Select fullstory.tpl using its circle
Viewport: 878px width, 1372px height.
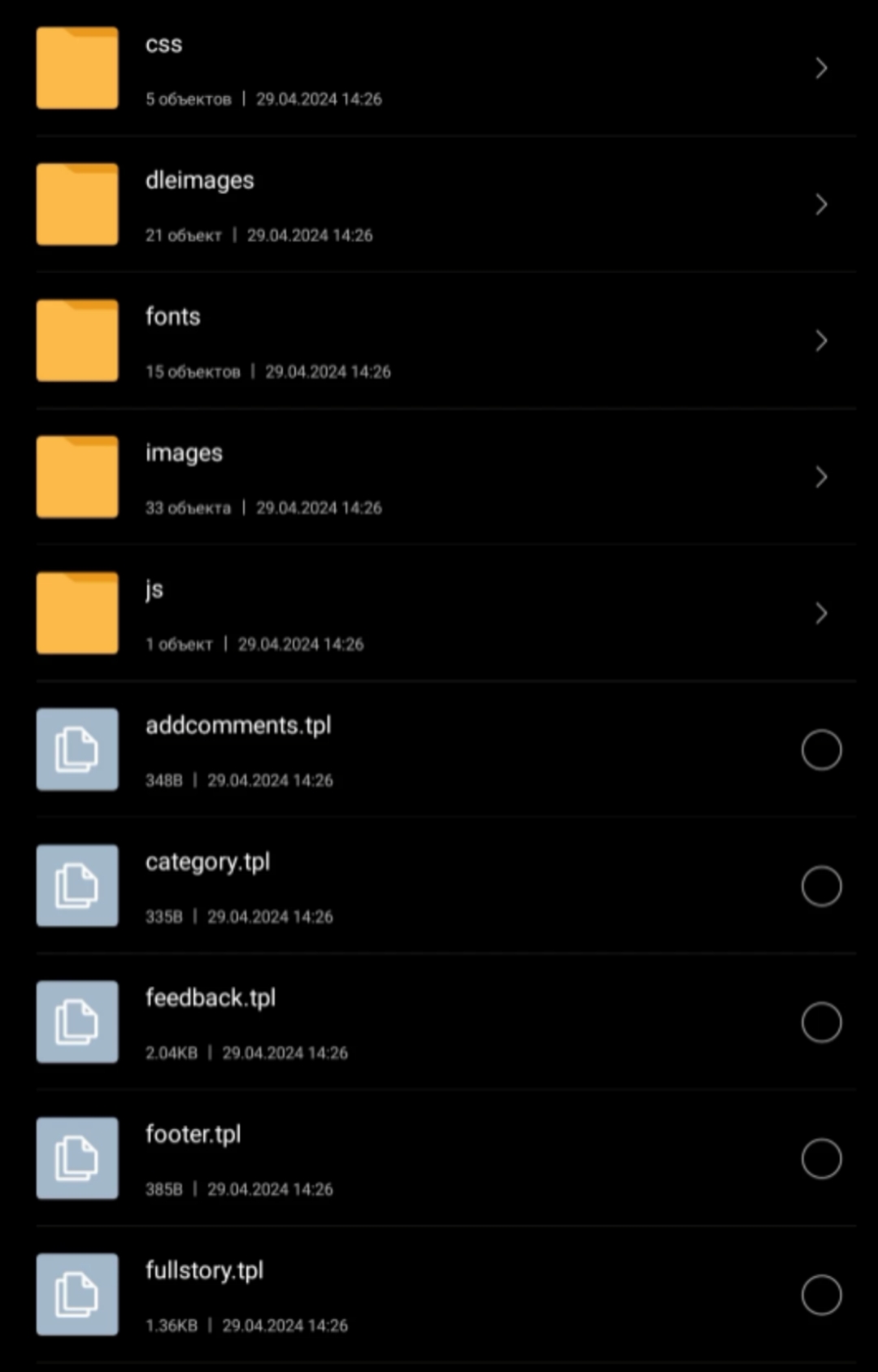tap(821, 1295)
